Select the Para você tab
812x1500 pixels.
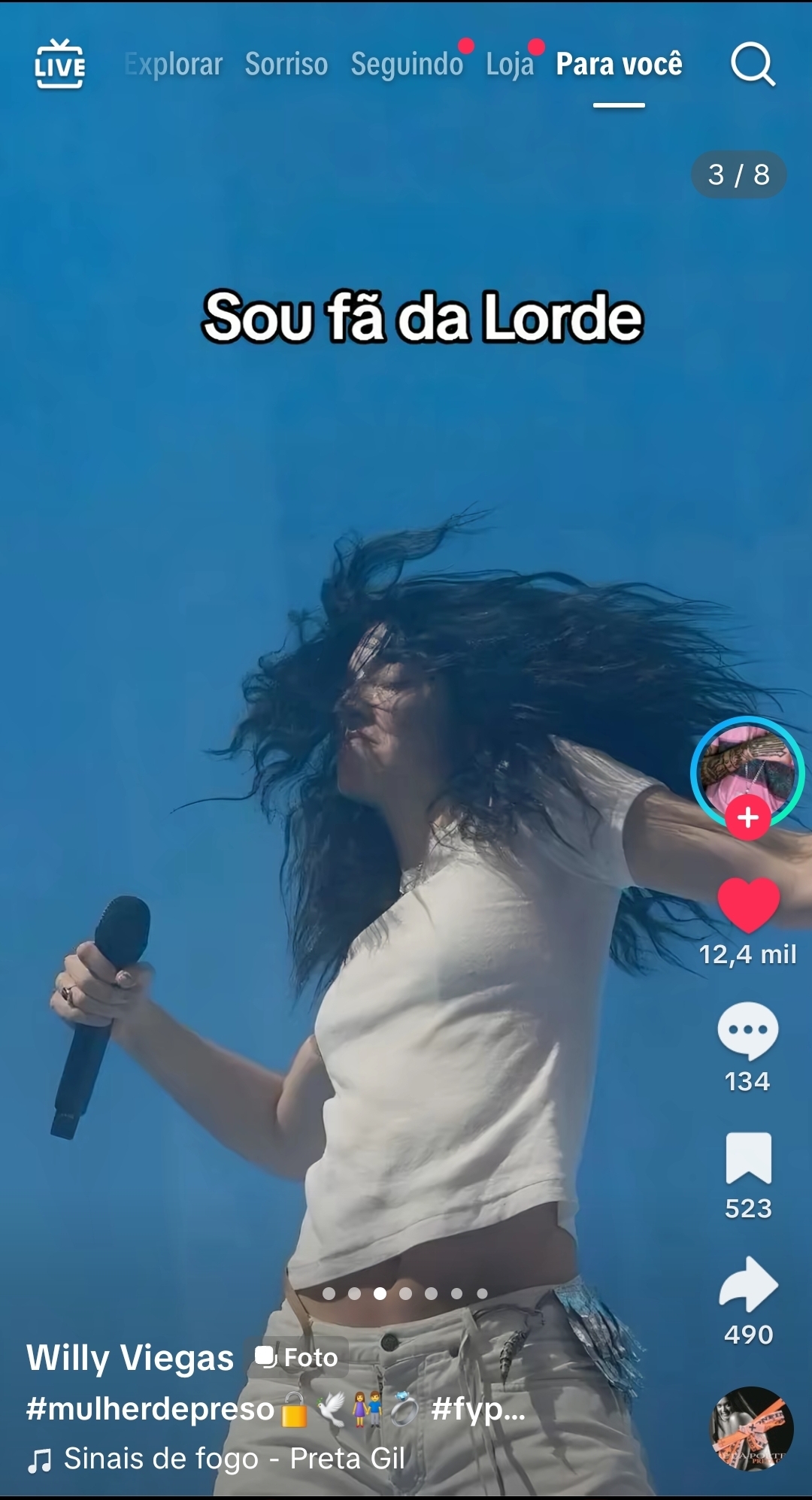coord(619,65)
